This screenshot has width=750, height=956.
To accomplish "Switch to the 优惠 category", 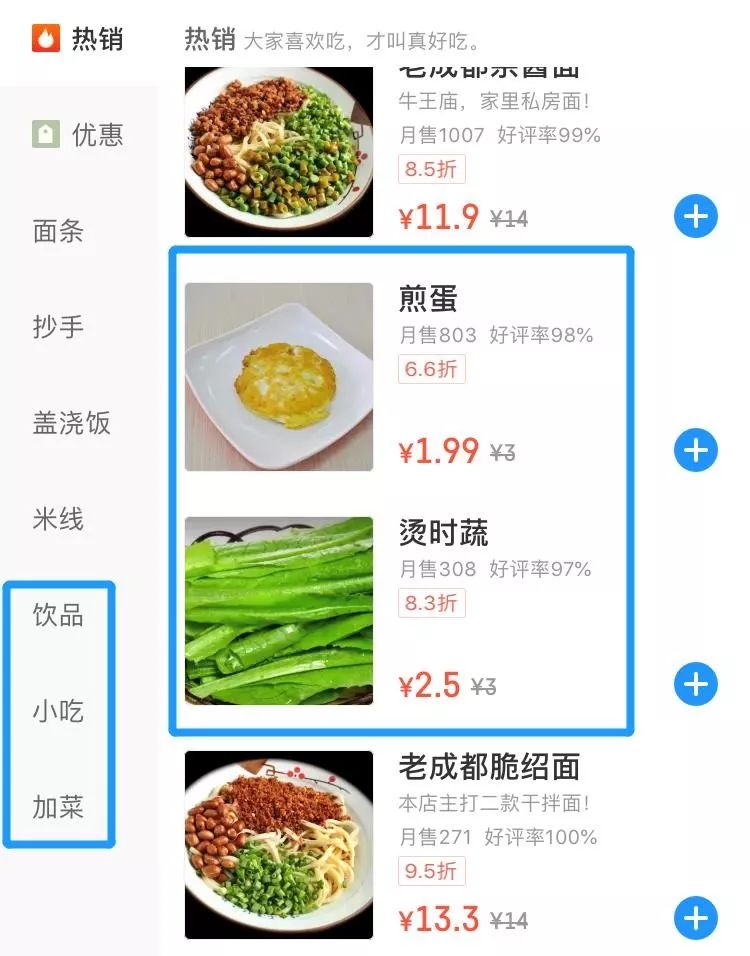I will click(78, 135).
